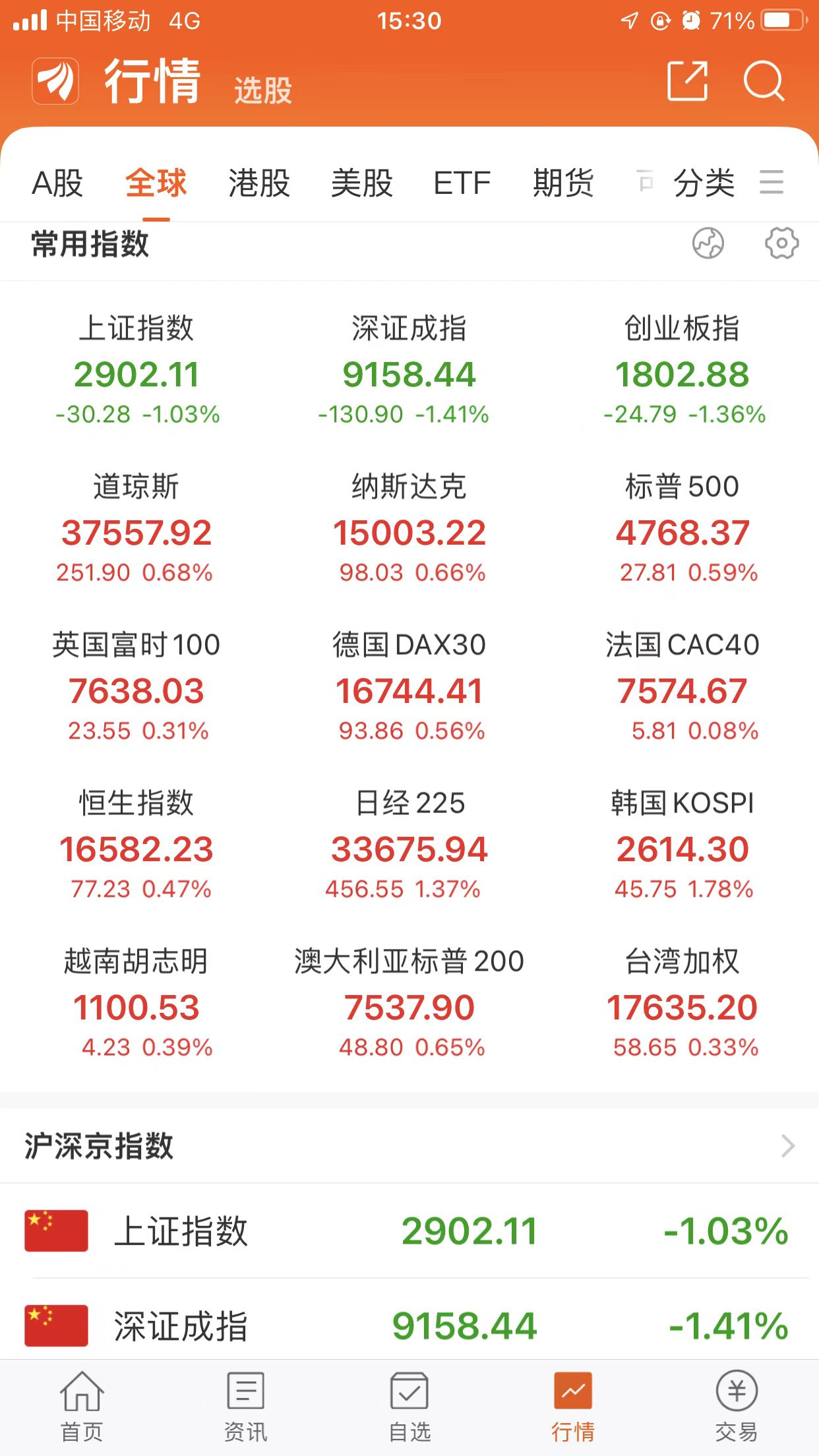Switch to the 港股 tab
Viewport: 819px width, 1456px height.
point(259,183)
